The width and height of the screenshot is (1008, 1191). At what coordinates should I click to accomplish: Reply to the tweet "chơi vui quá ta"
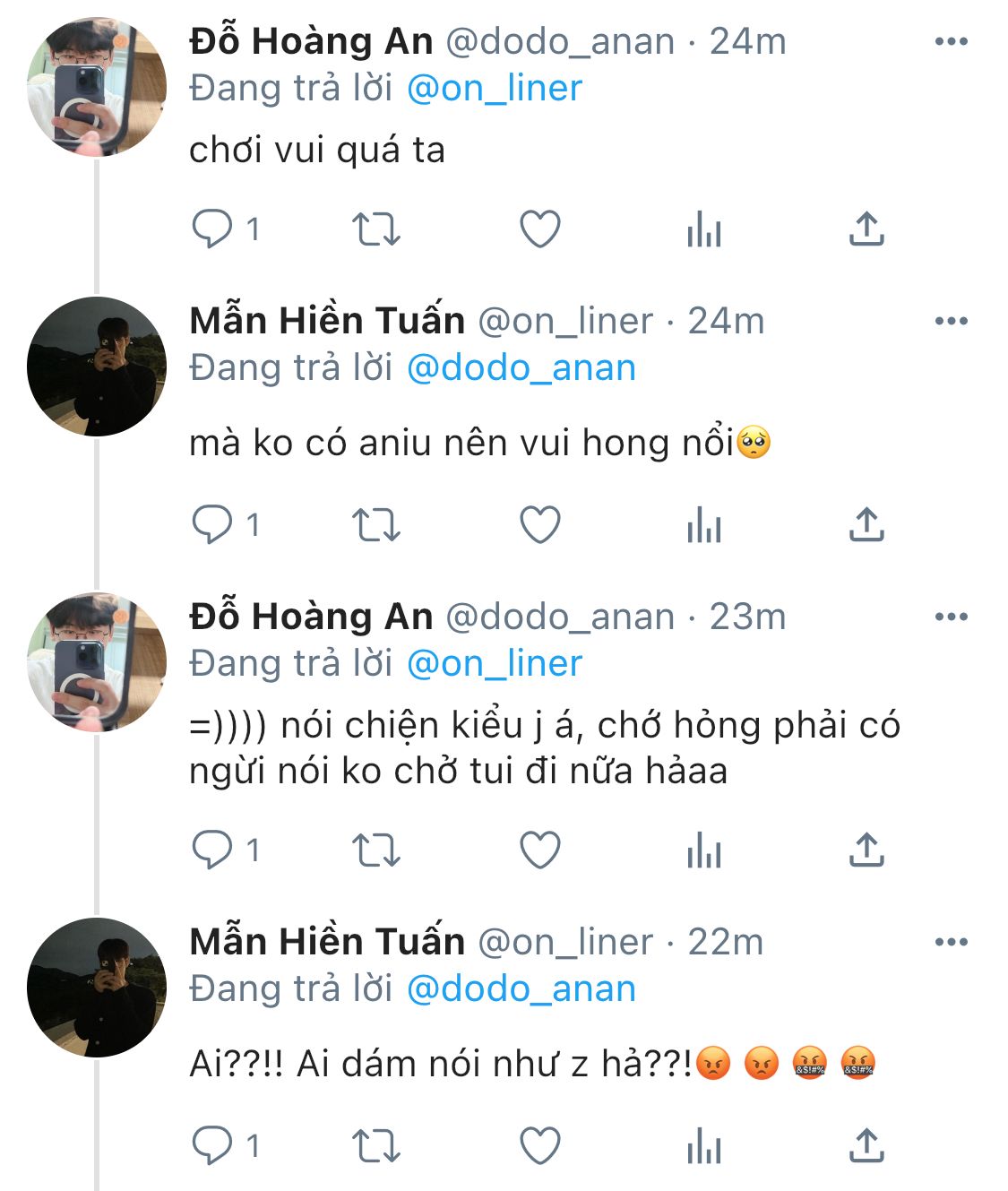point(212,229)
